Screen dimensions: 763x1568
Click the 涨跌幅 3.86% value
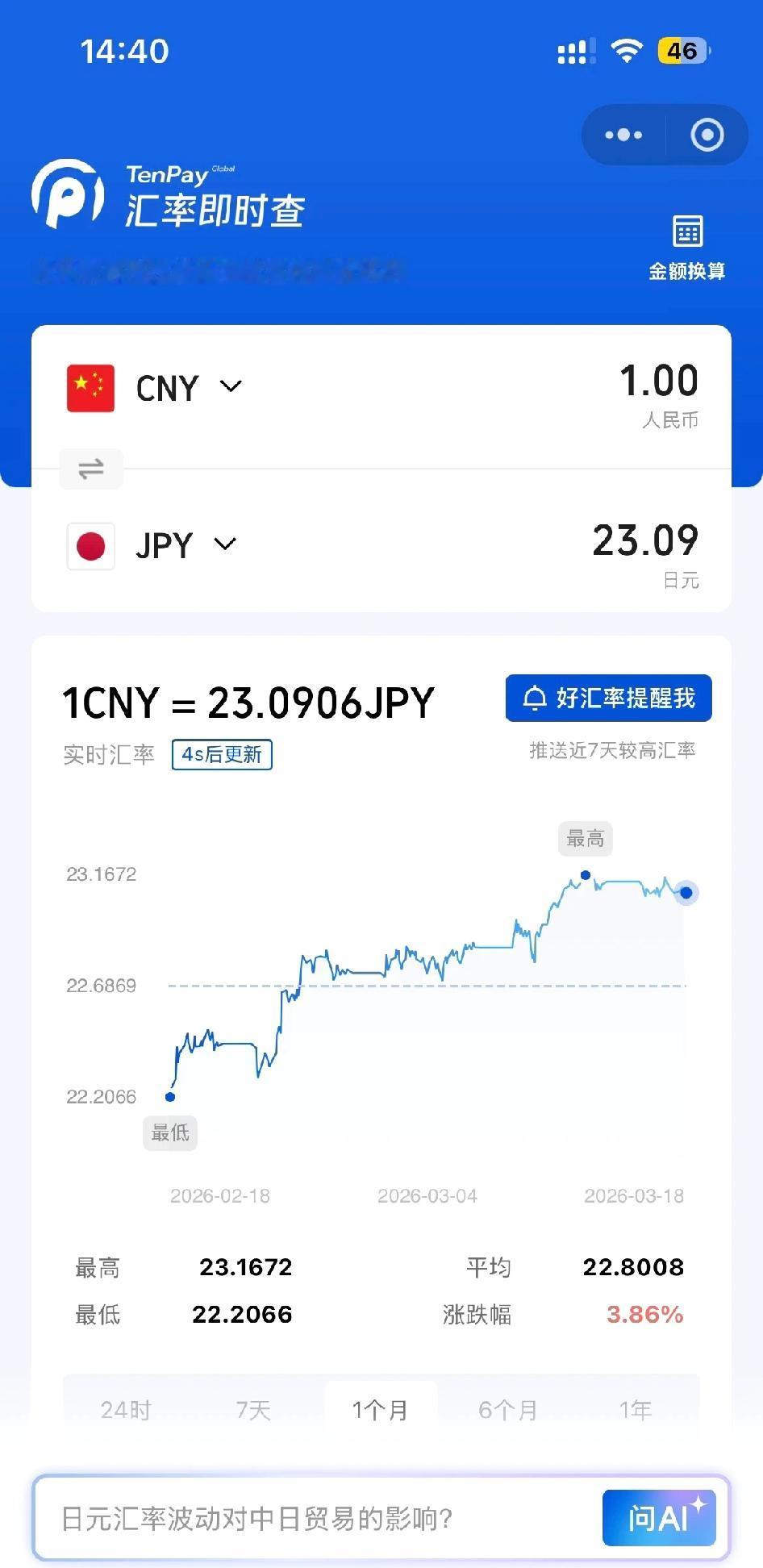644,1315
